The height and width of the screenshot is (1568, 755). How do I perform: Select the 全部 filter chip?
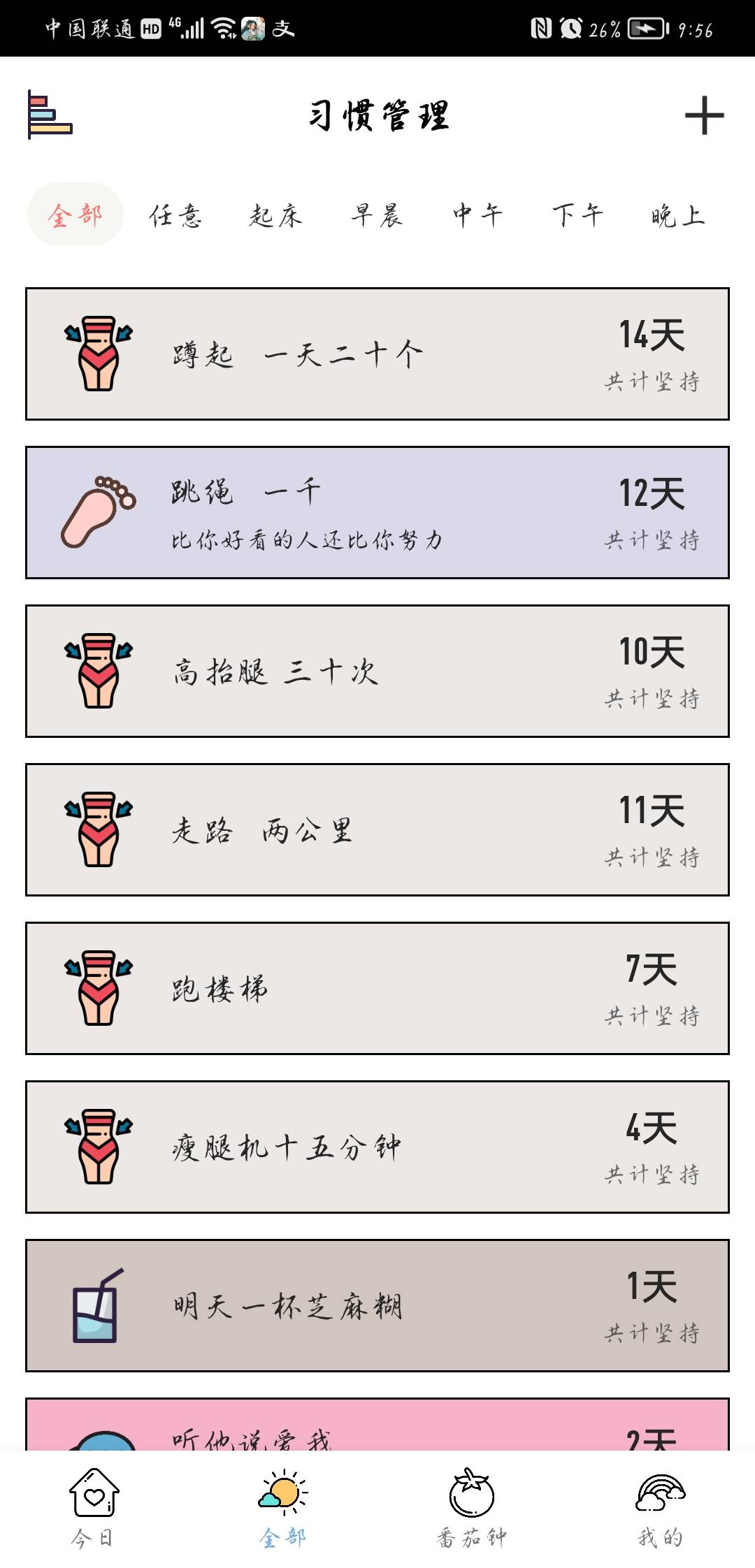pyautogui.click(x=75, y=215)
